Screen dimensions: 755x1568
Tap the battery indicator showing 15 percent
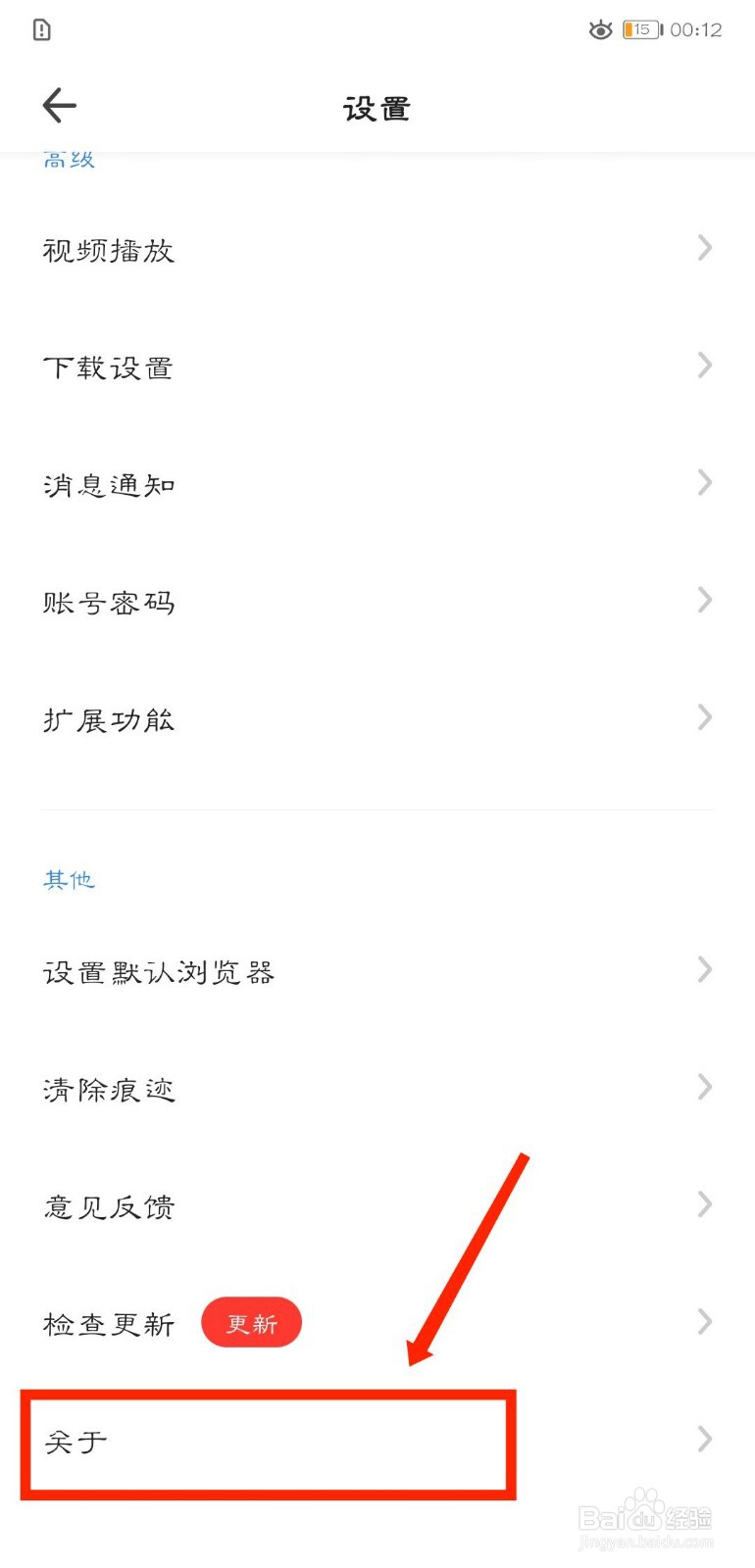coord(640,29)
